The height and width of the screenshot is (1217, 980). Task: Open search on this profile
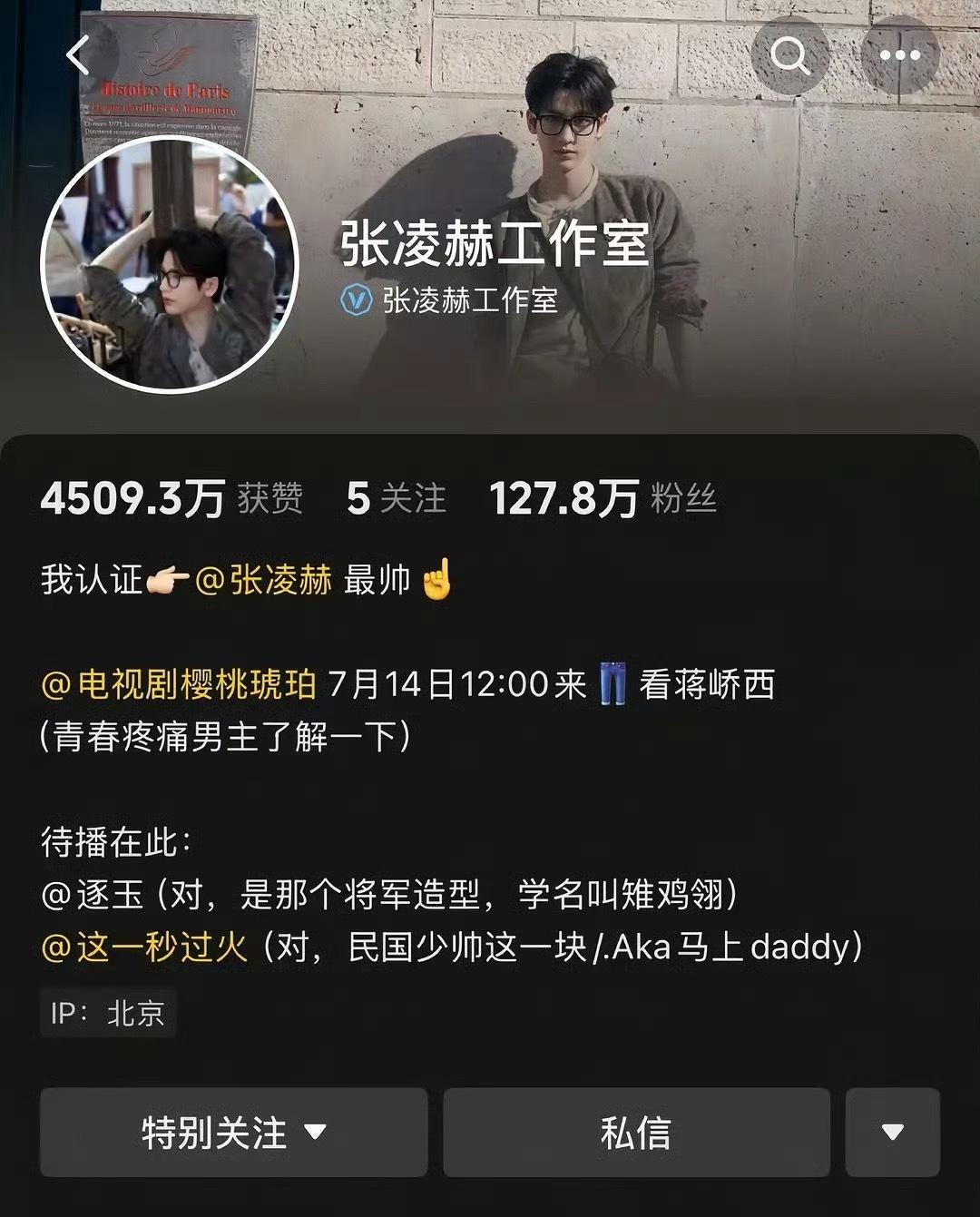pos(789,55)
